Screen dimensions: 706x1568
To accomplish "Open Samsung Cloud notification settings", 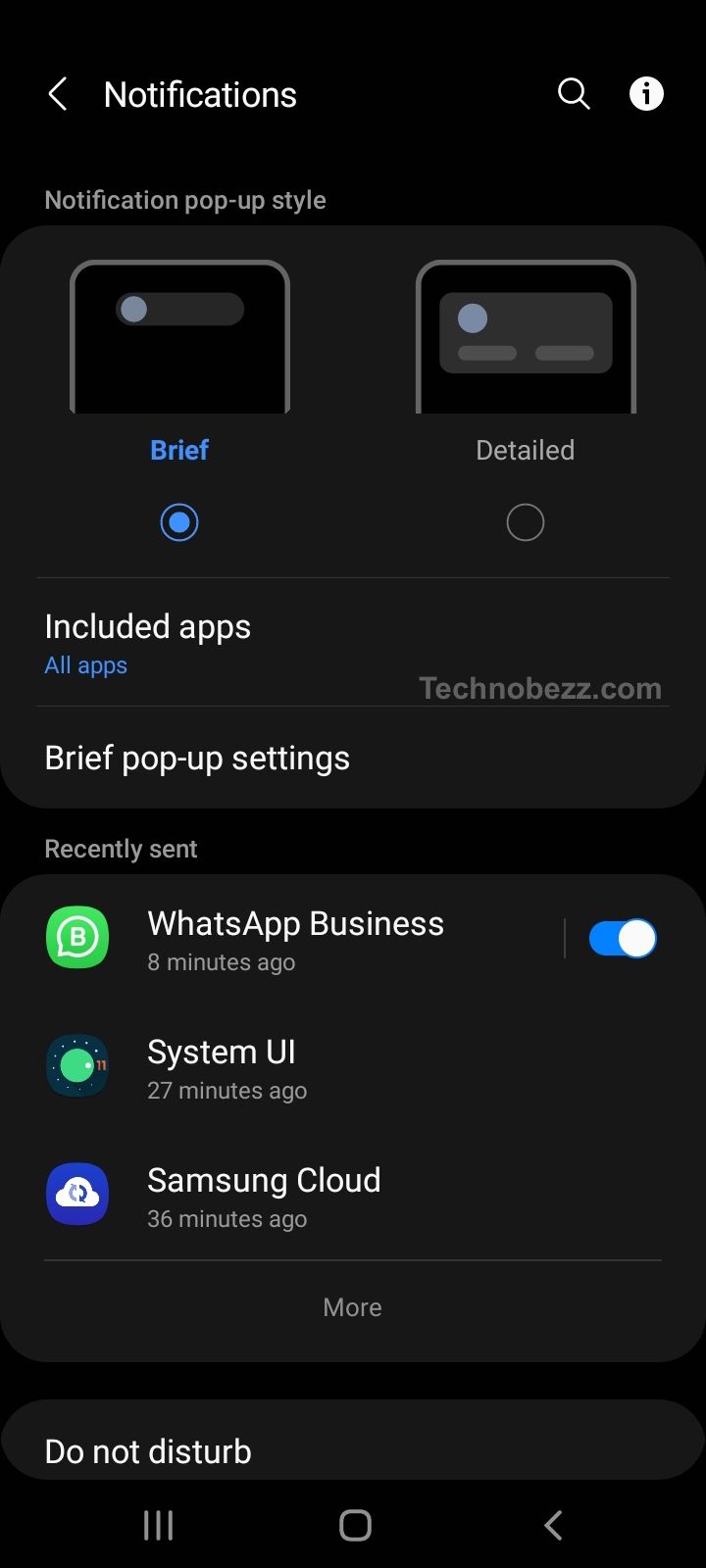I will tap(353, 1195).
